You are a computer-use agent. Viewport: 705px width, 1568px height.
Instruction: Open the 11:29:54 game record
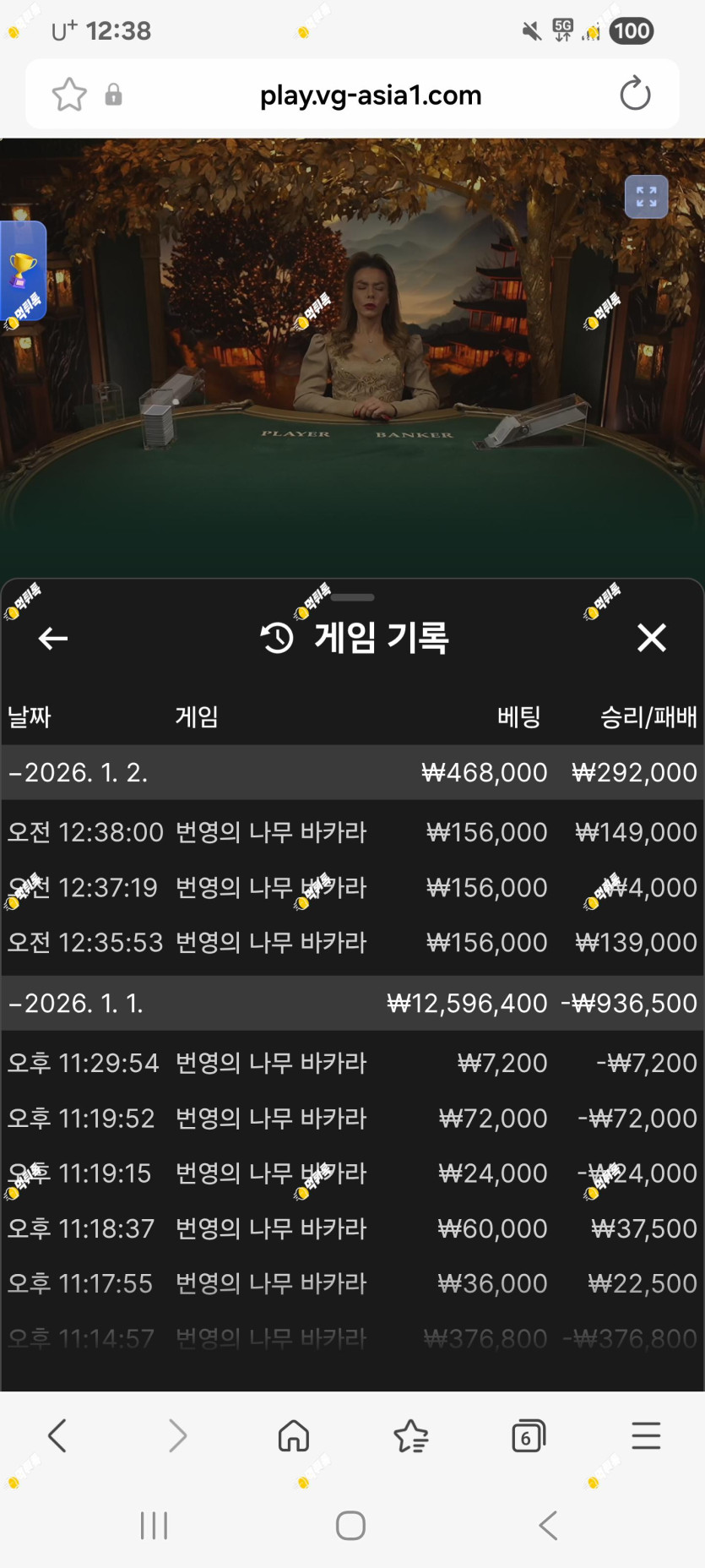pyautogui.click(x=352, y=1063)
